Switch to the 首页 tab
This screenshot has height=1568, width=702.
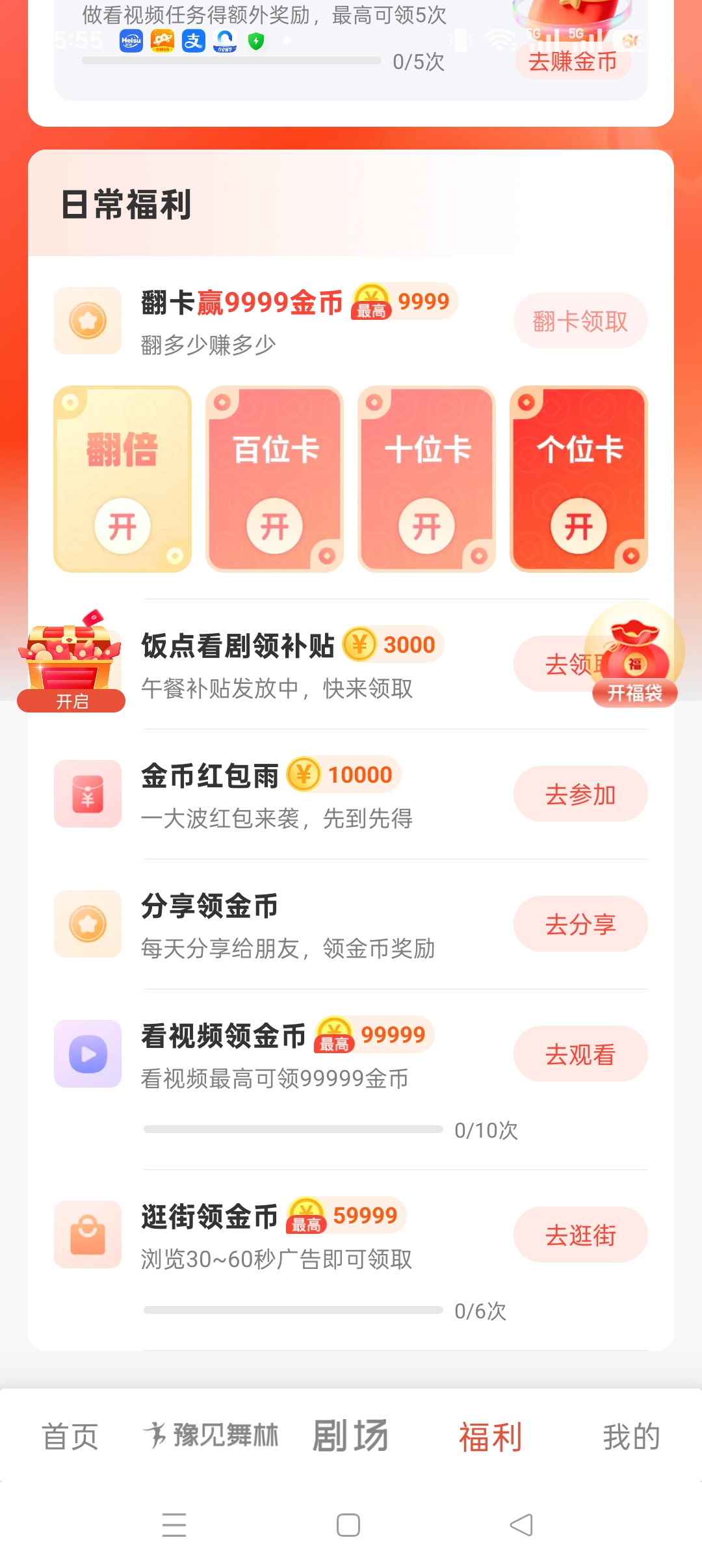pos(70,1436)
